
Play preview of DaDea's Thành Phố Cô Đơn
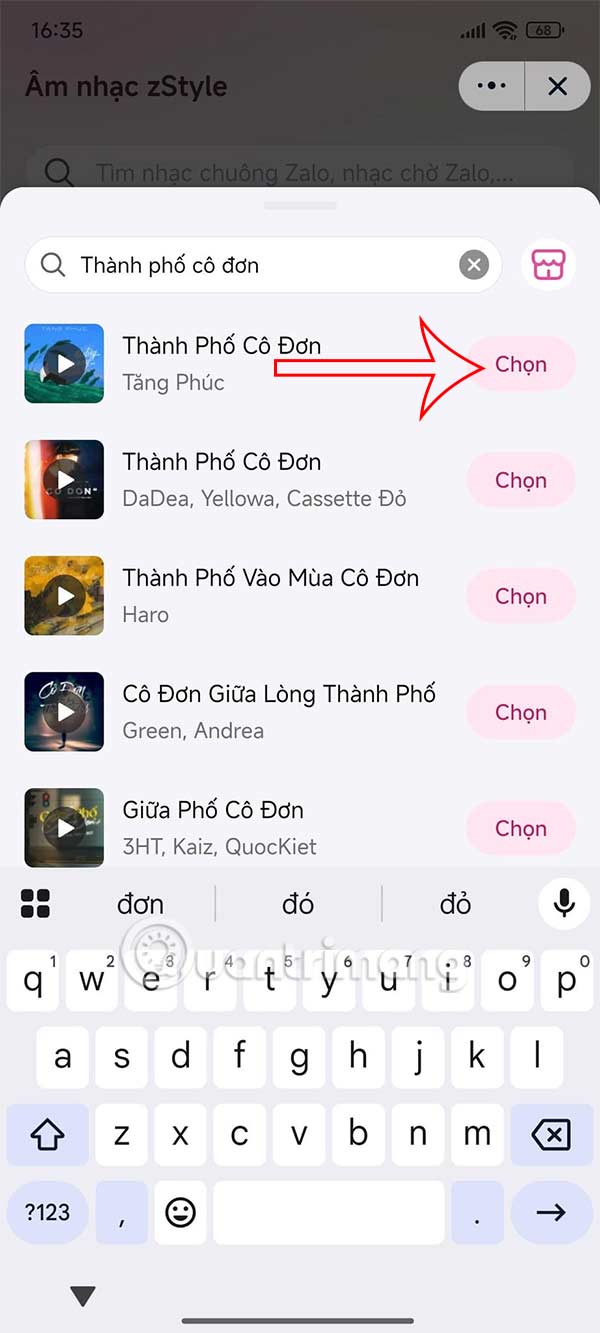(x=64, y=480)
